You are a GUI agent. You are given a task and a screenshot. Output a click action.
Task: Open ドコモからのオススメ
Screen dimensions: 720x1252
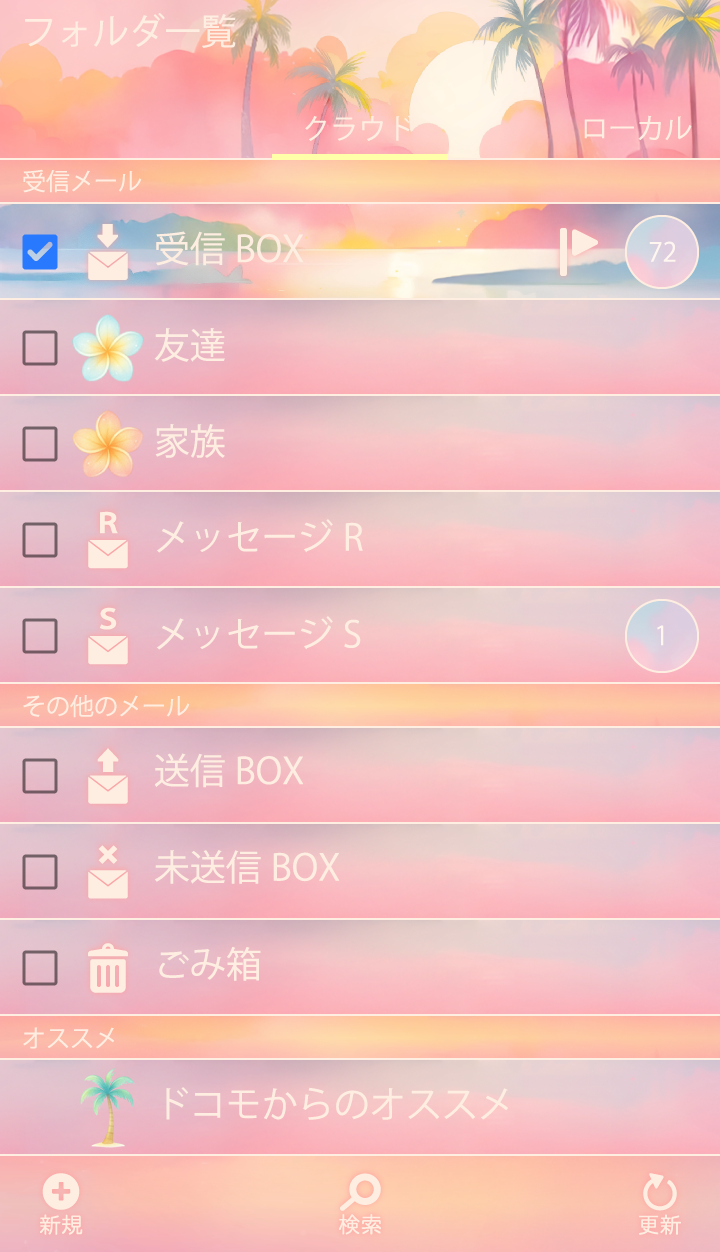coord(334,1104)
